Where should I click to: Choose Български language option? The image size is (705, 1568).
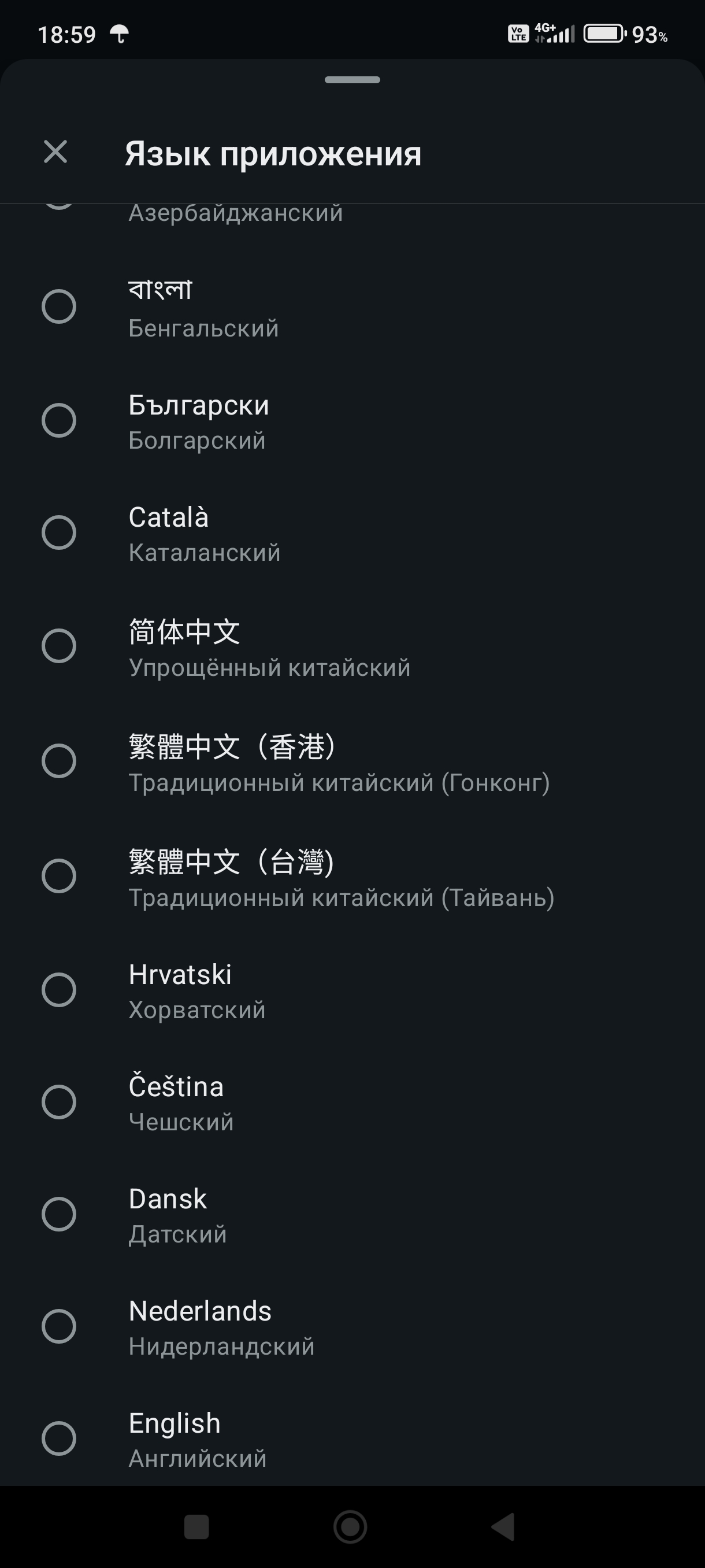pos(59,420)
